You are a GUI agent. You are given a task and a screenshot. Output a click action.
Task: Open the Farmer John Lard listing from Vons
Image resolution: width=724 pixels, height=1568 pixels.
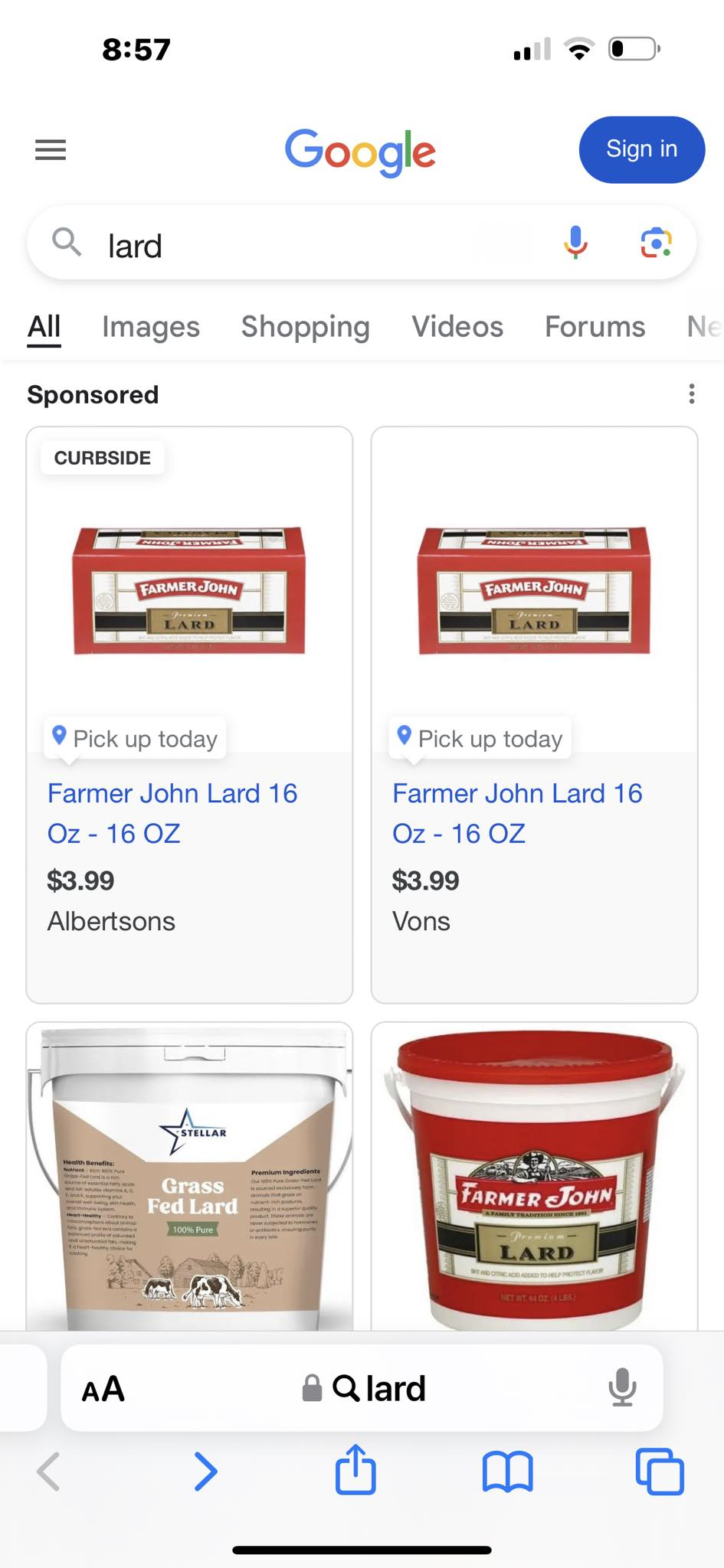click(517, 812)
